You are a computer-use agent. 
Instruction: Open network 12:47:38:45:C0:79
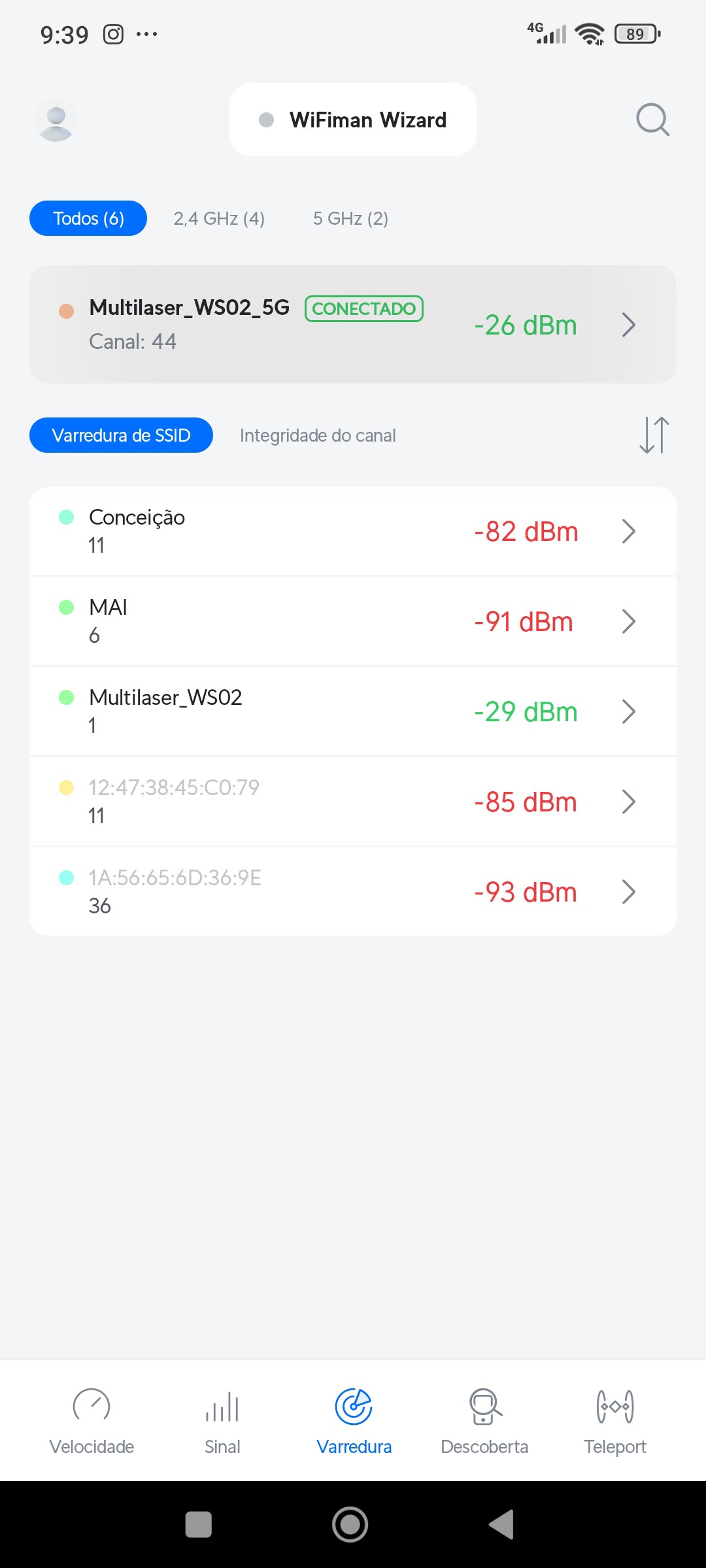coord(353,802)
